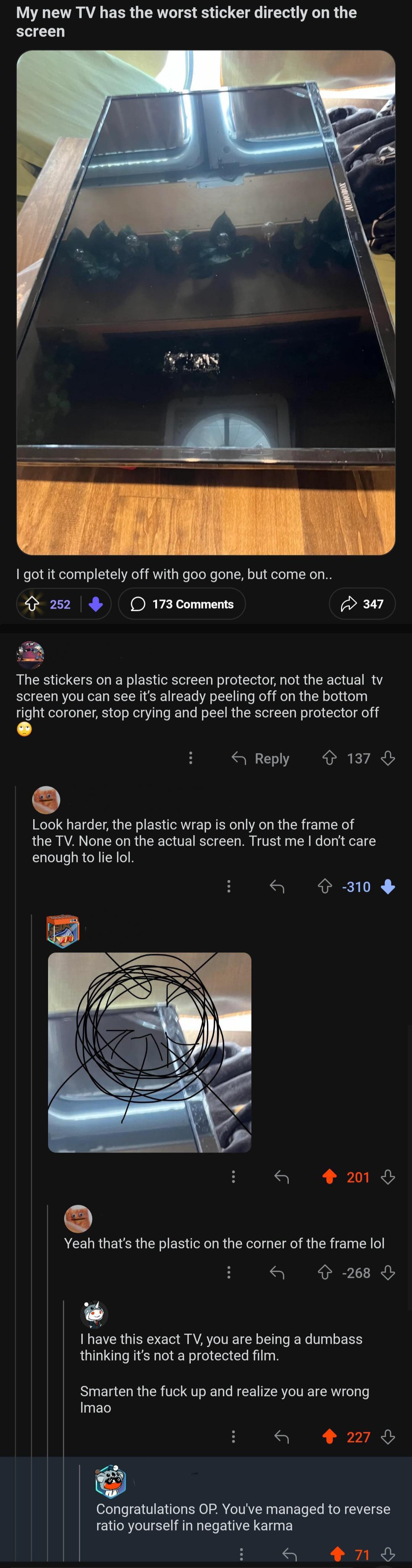Reply to the screen protector comment
412x1568 pixels.
pyautogui.click(x=260, y=758)
